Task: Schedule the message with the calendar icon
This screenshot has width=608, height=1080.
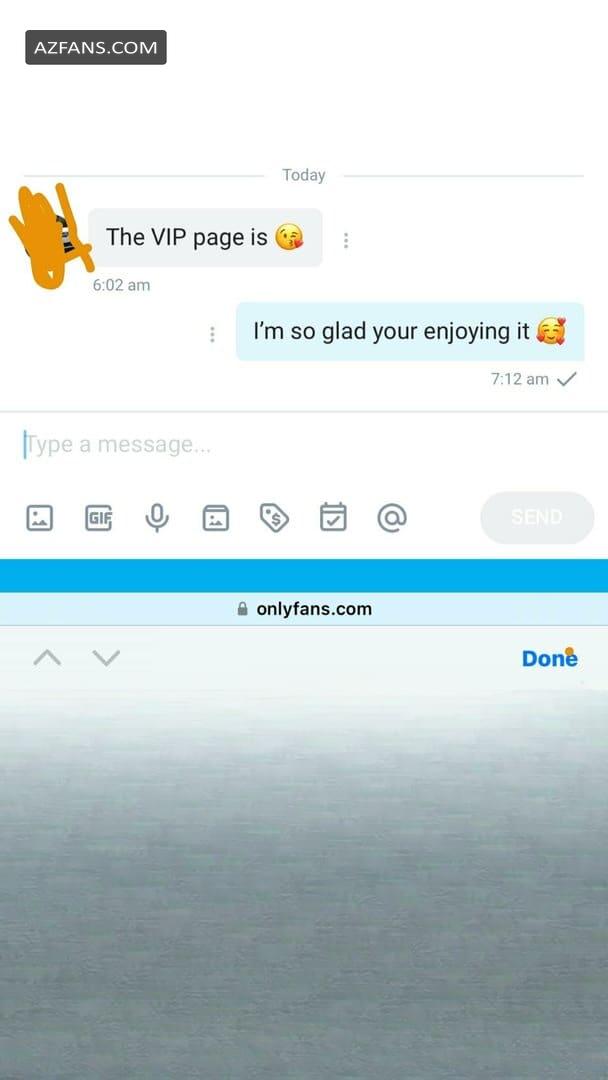Action: pyautogui.click(x=333, y=517)
